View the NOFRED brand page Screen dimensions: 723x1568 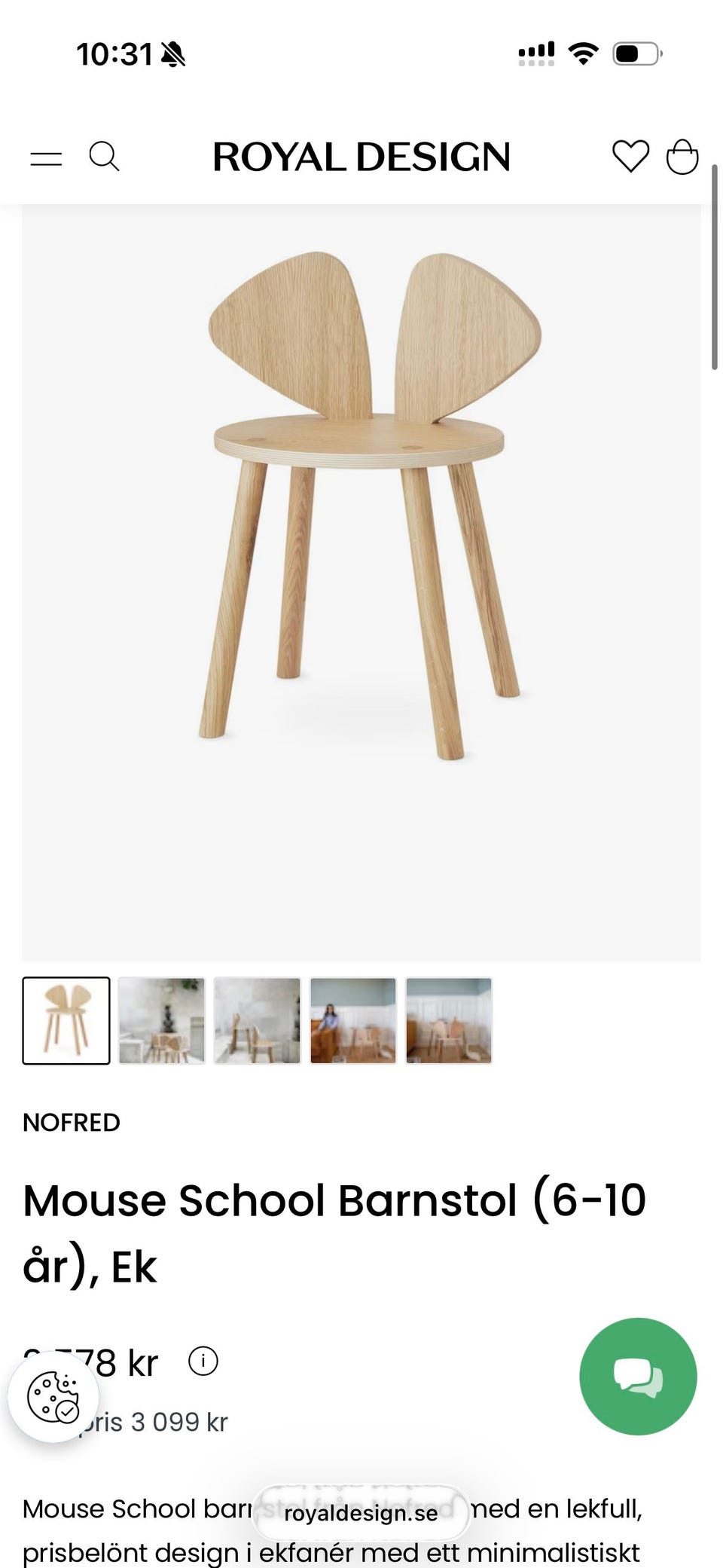72,1123
